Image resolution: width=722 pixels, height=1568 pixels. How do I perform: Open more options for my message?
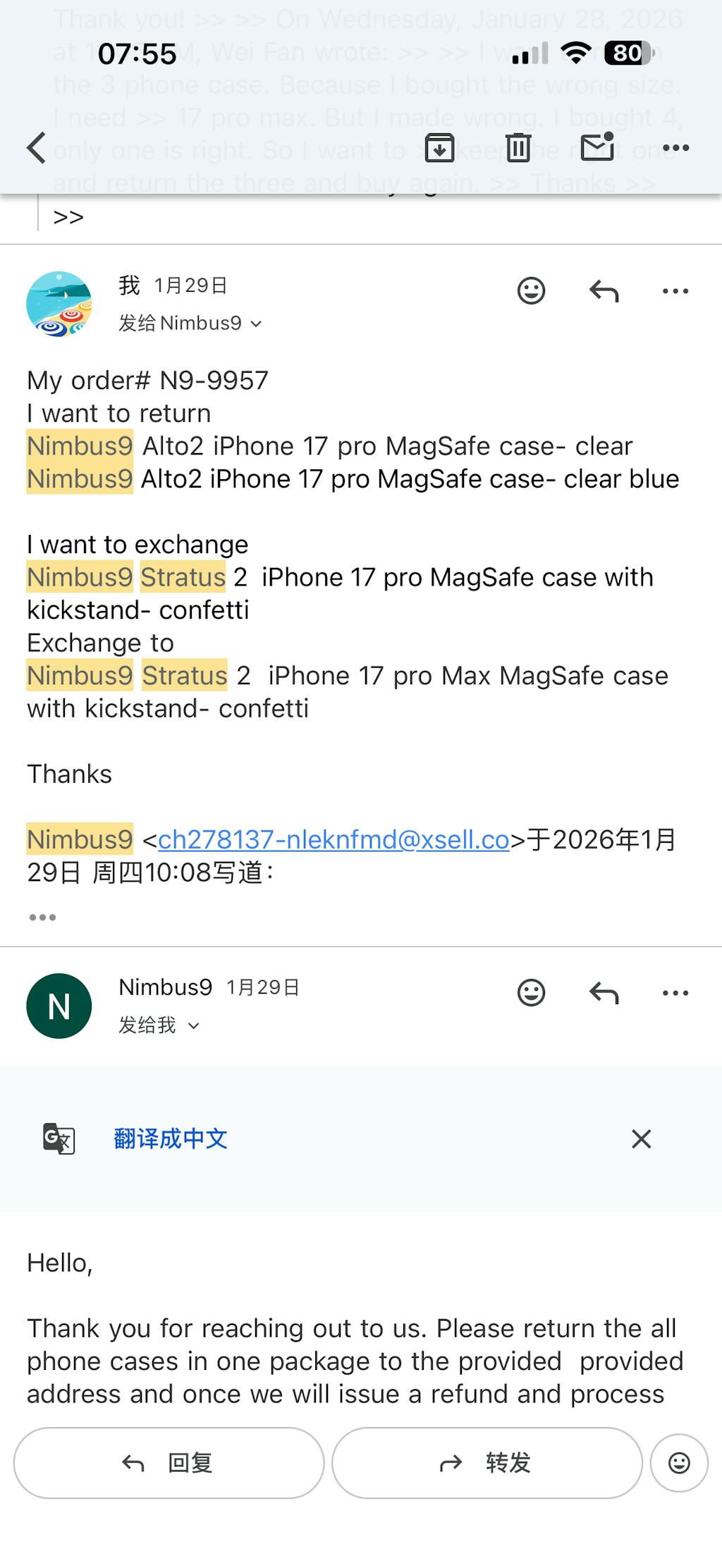tap(675, 290)
